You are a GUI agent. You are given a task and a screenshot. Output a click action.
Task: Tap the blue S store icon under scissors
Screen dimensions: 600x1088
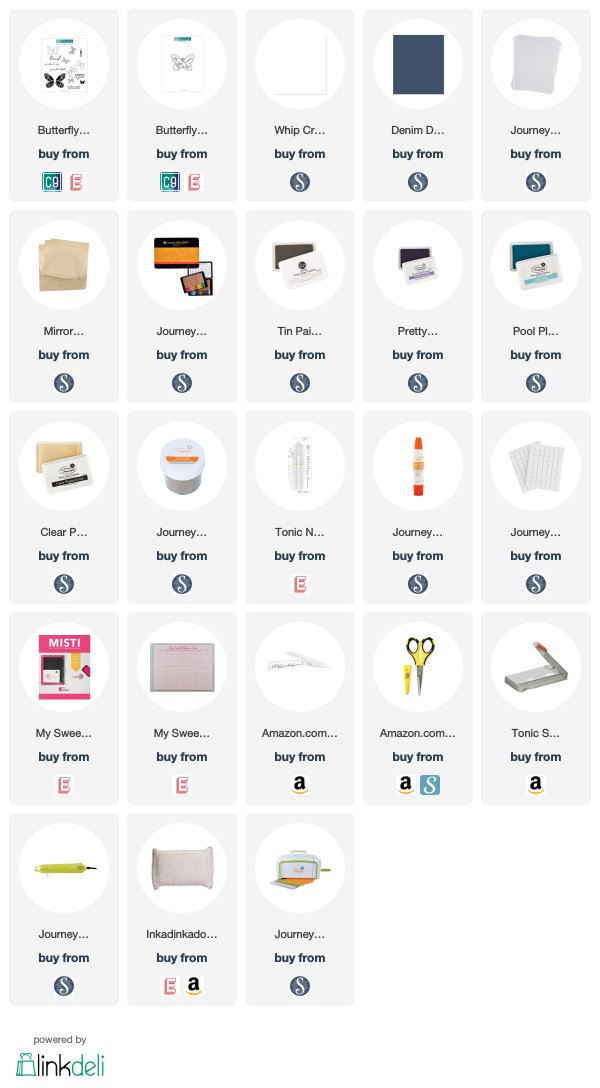point(430,785)
